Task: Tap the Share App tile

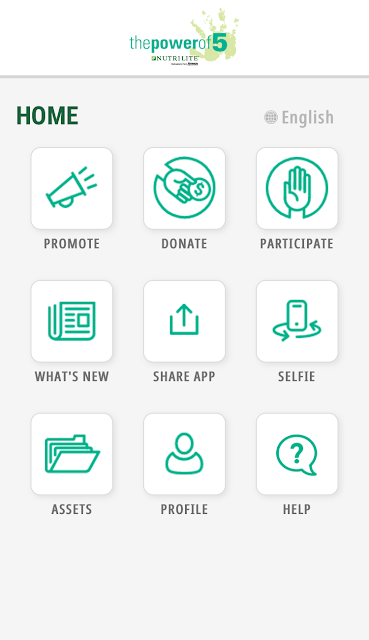Action: coord(184,321)
